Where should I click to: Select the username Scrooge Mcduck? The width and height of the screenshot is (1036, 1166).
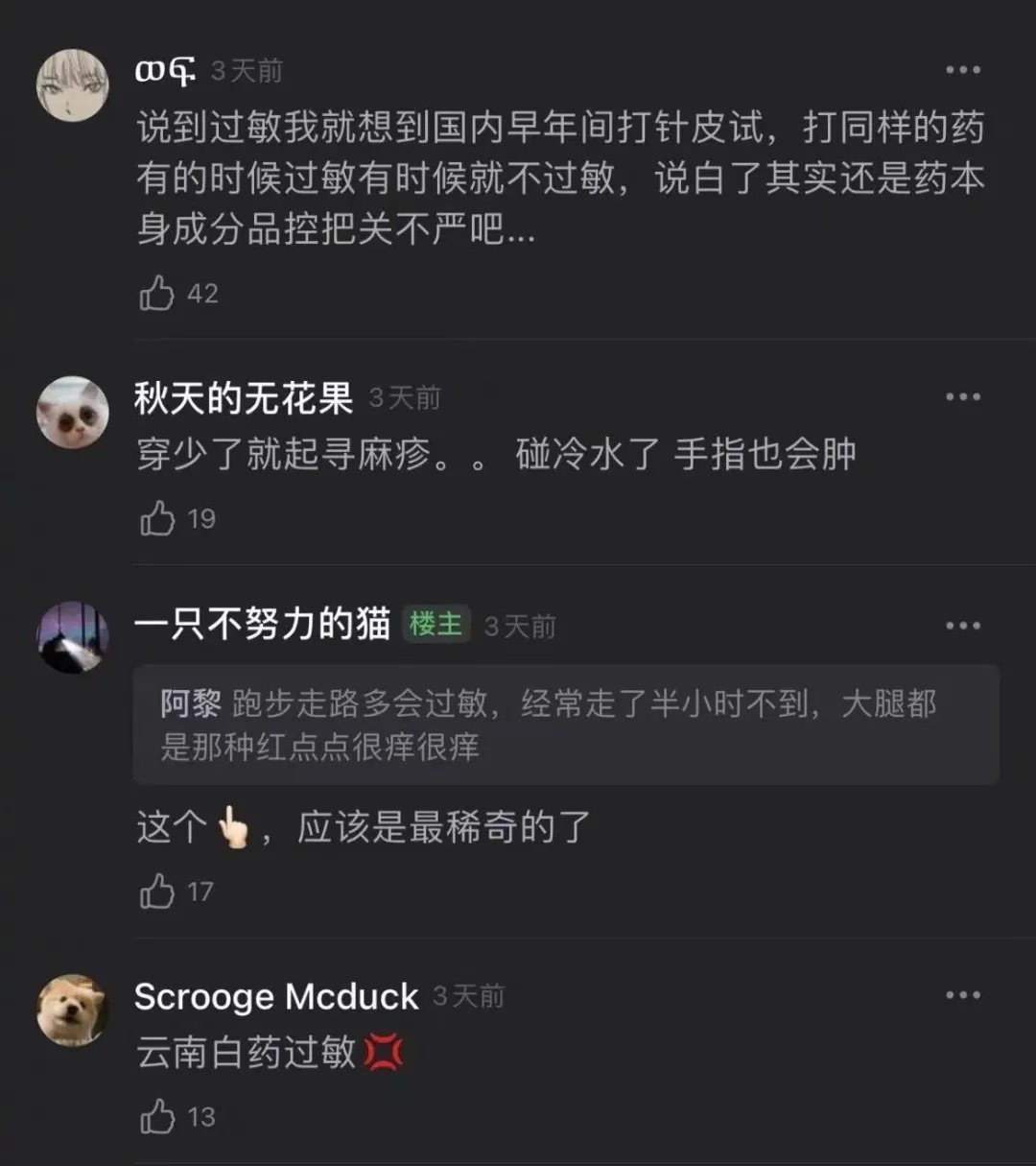274,996
